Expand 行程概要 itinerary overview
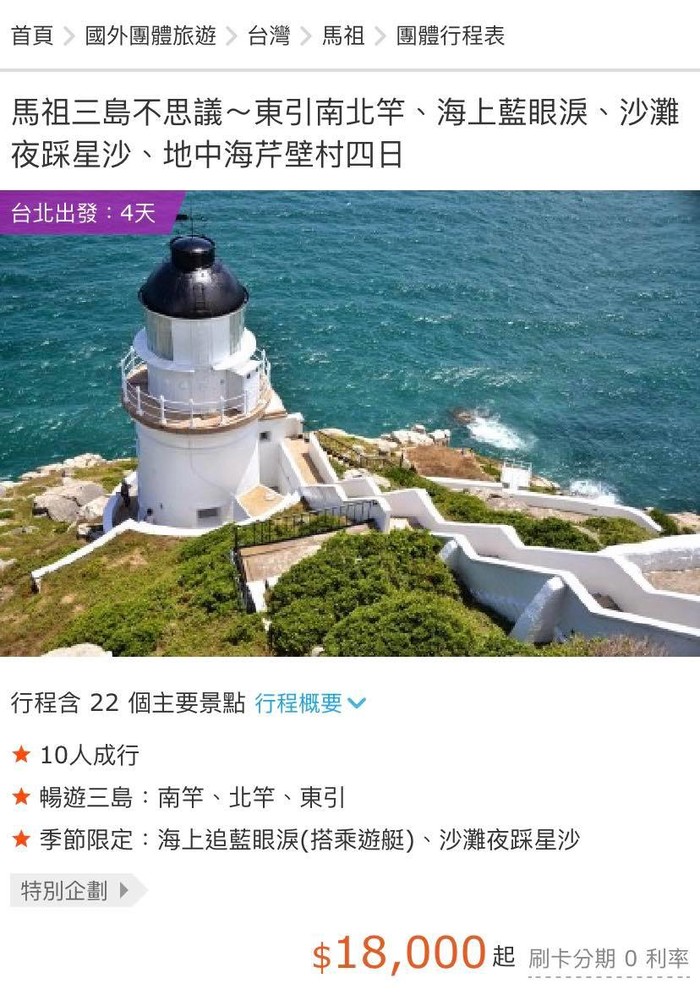 click(310, 703)
